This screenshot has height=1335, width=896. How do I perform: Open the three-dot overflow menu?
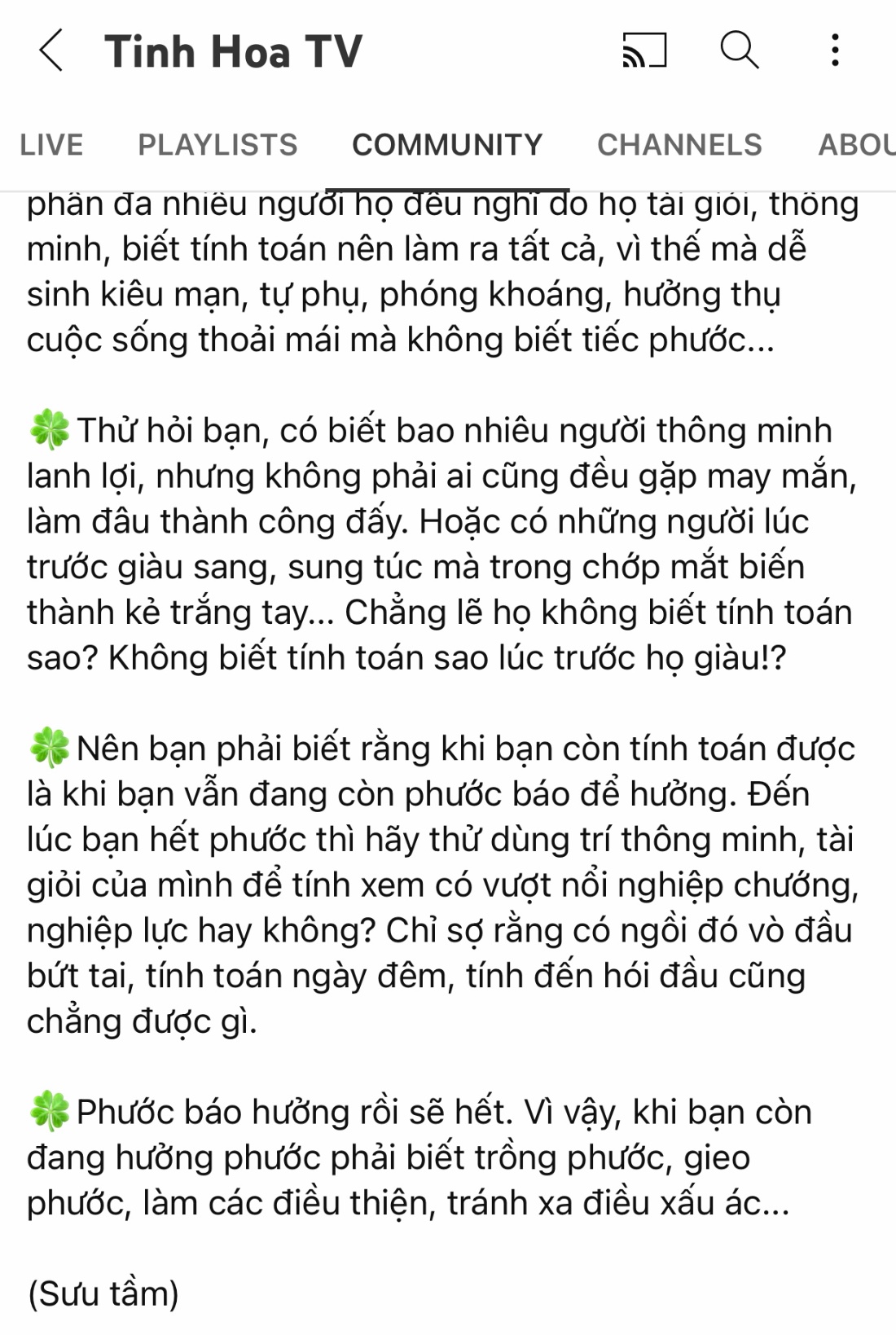[x=835, y=51]
